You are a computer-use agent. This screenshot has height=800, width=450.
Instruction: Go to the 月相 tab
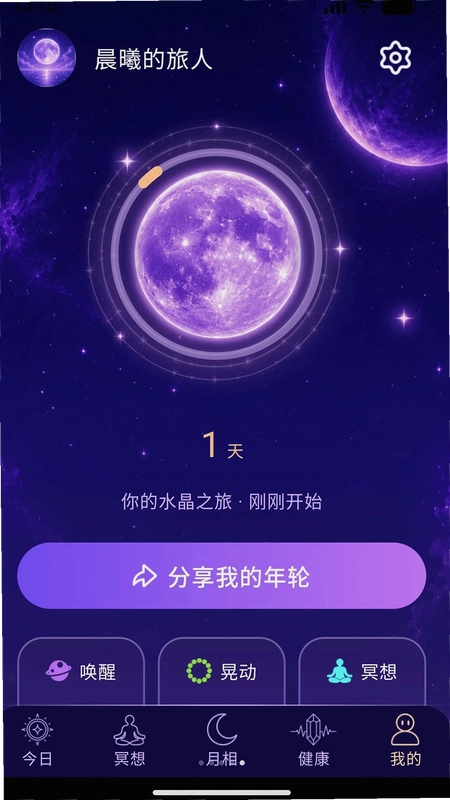coord(221,740)
